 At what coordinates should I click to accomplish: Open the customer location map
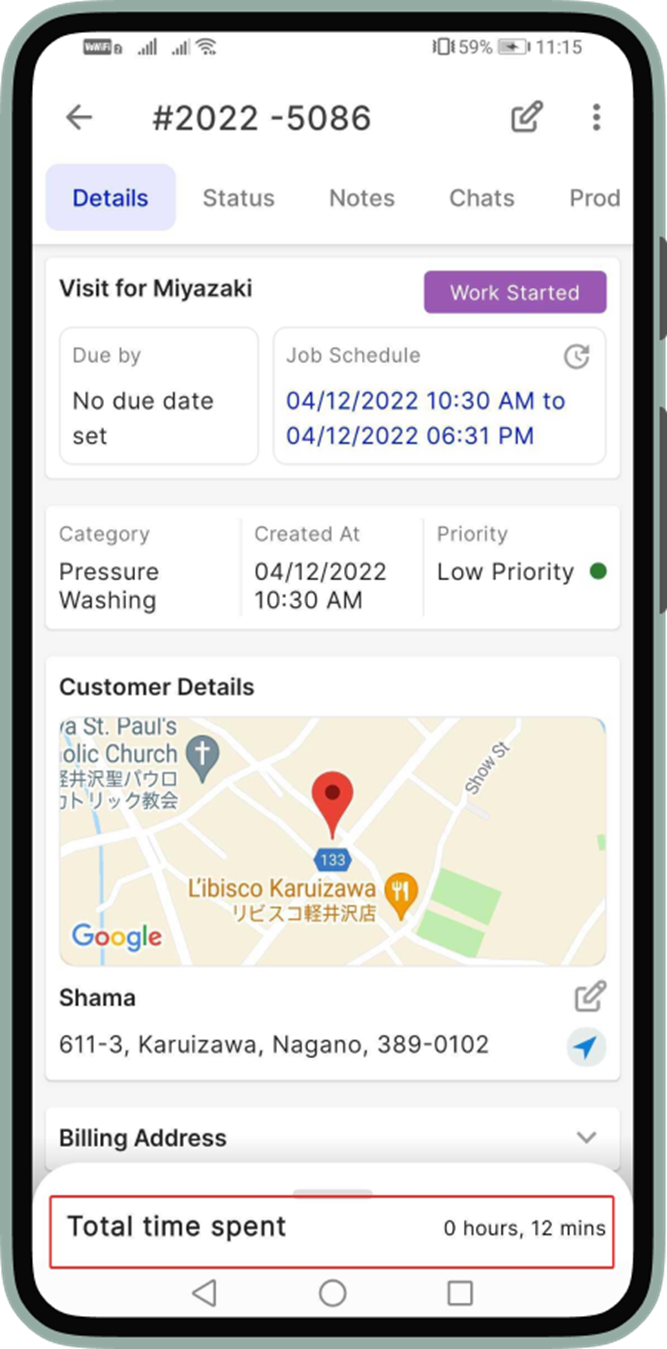pos(332,840)
